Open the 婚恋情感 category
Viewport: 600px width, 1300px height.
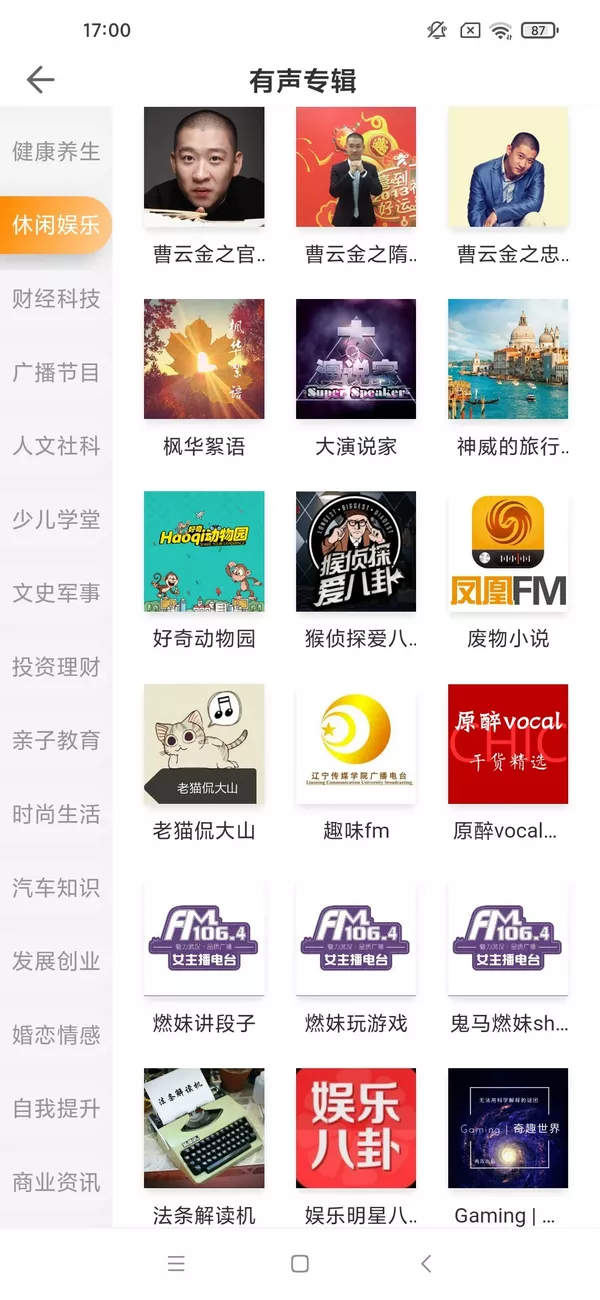(x=56, y=1035)
